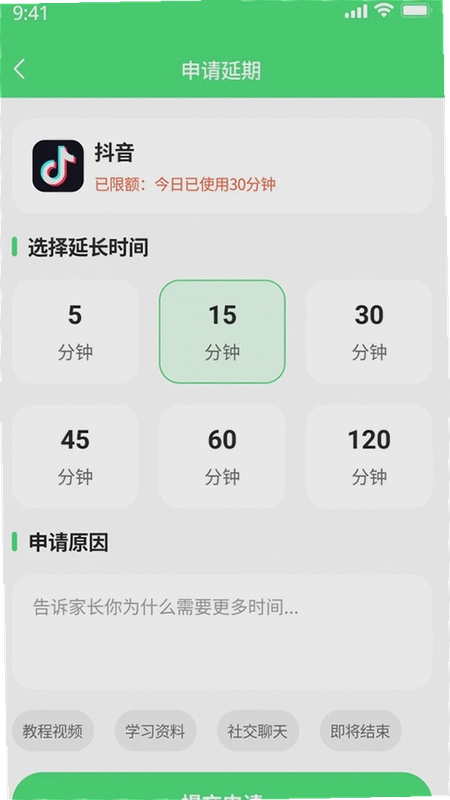450x800 pixels.
Task: Choose the 15 分钟 extension option
Action: pyautogui.click(x=222, y=332)
